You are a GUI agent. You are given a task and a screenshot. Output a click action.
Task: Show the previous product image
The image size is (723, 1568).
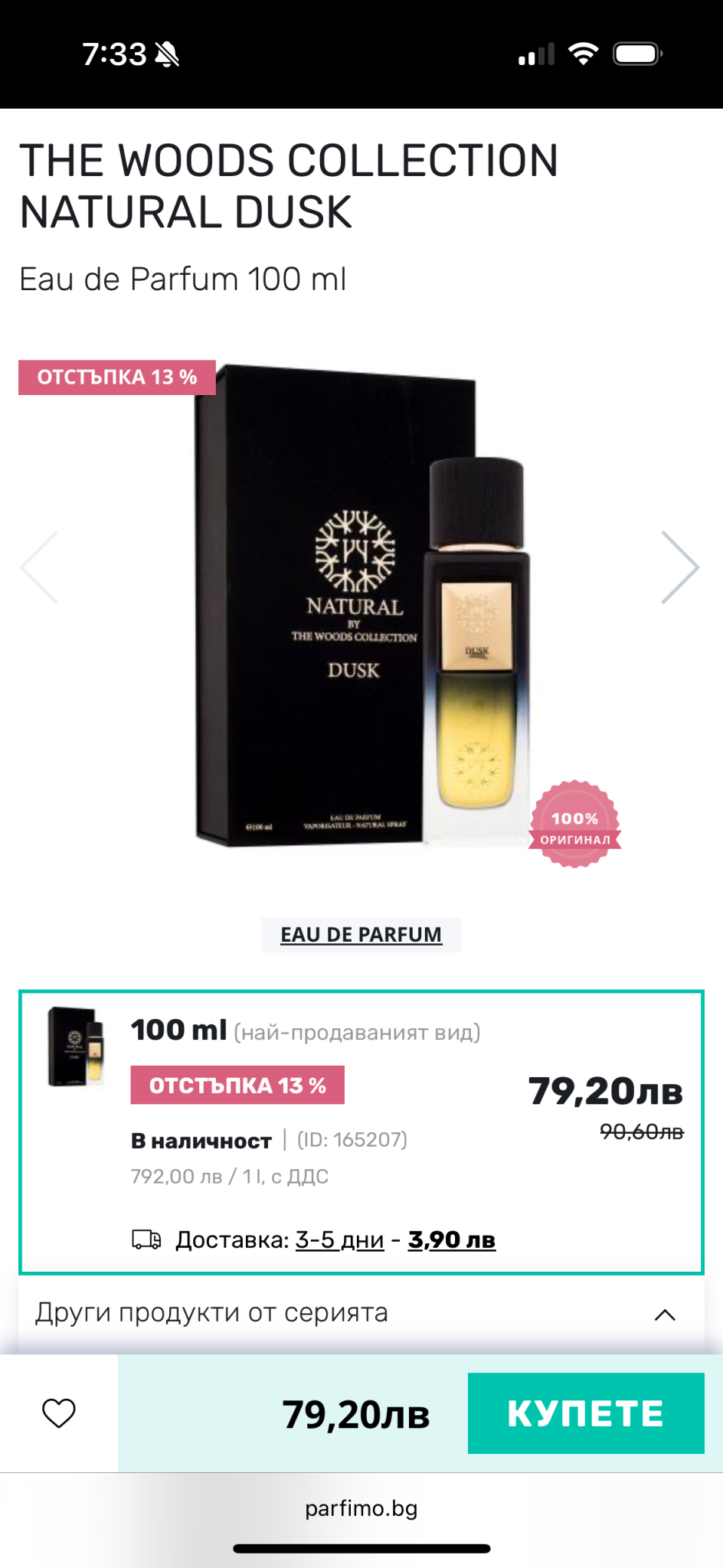tap(39, 567)
